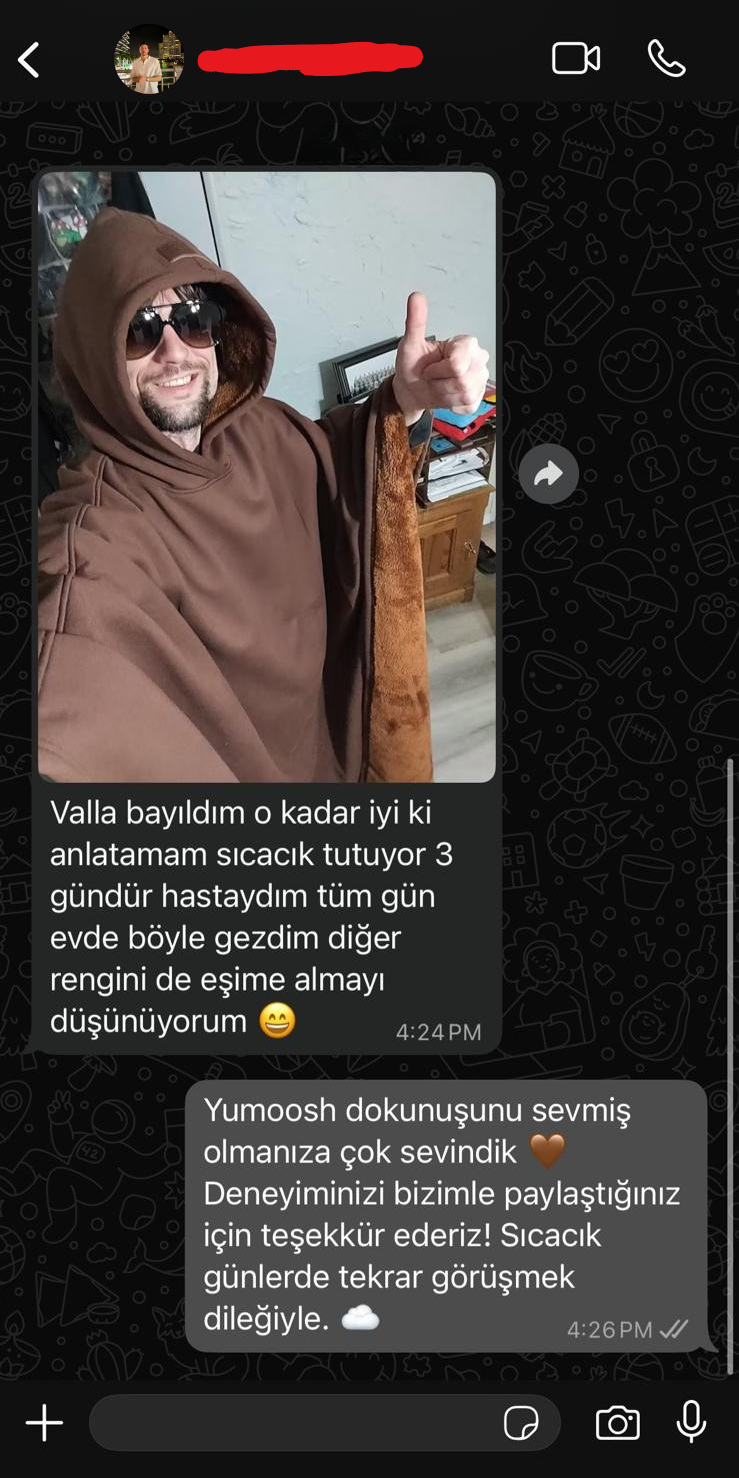Start a voice call

pyautogui.click(x=666, y=59)
